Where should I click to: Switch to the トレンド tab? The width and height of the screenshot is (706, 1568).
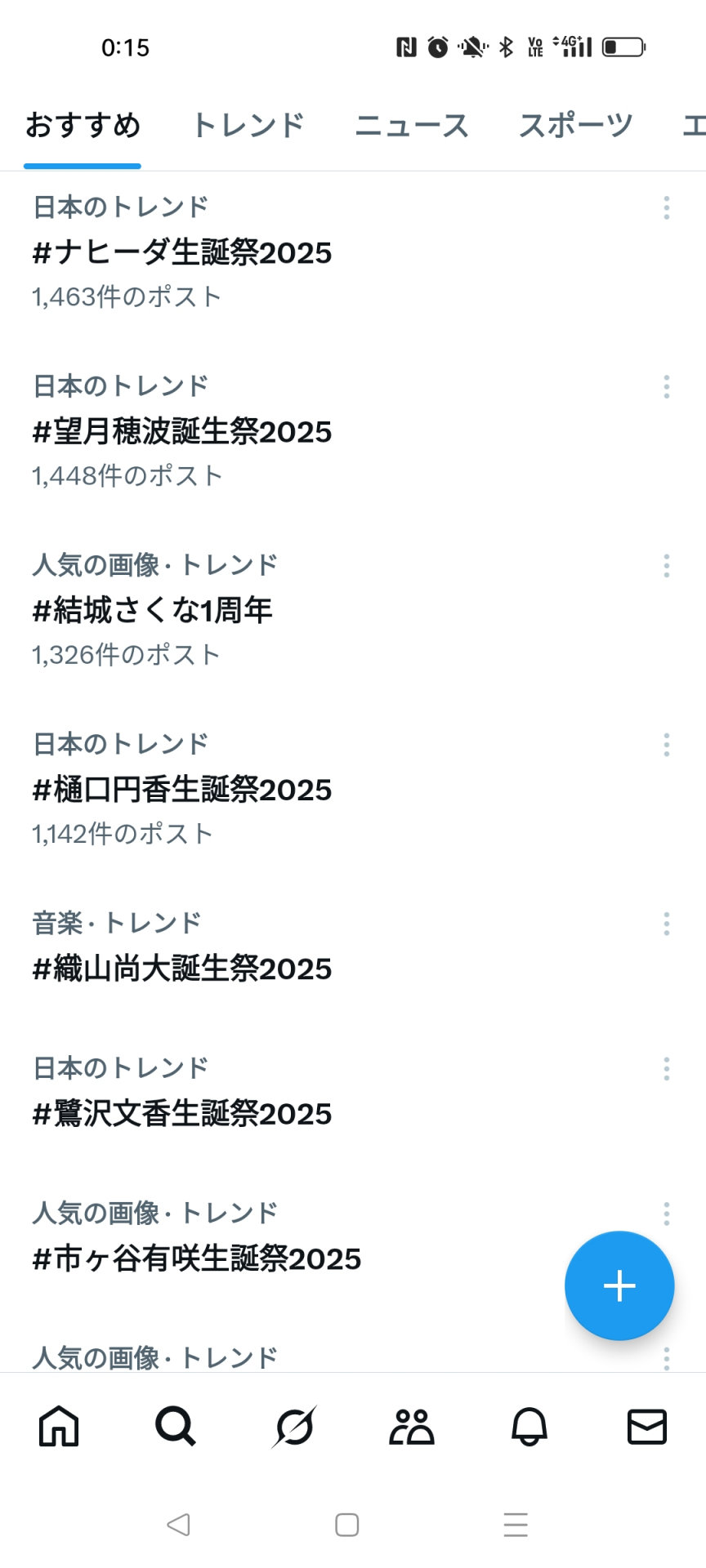coord(248,126)
